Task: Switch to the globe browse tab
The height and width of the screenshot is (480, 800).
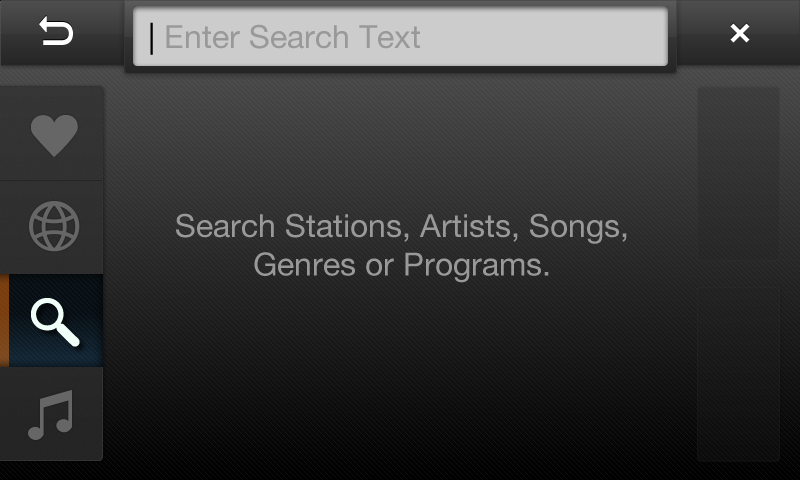Action: (53, 227)
